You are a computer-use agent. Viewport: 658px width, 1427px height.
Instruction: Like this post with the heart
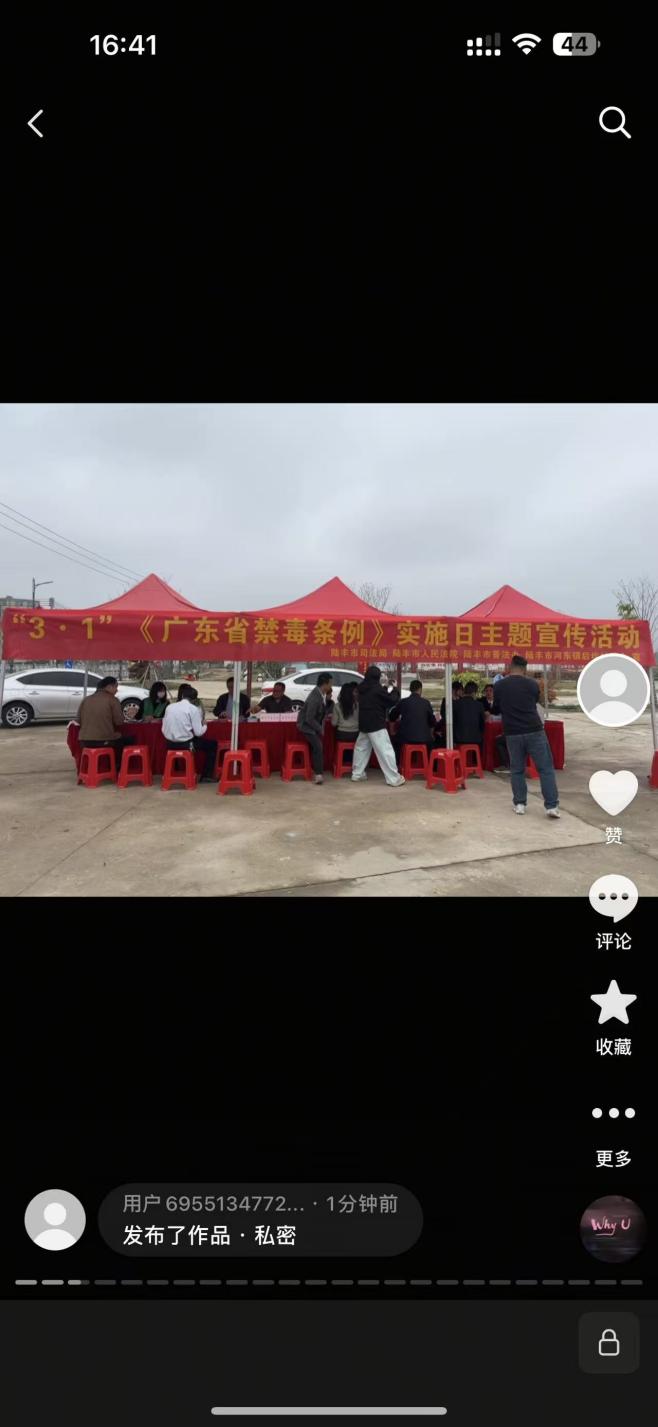613,793
